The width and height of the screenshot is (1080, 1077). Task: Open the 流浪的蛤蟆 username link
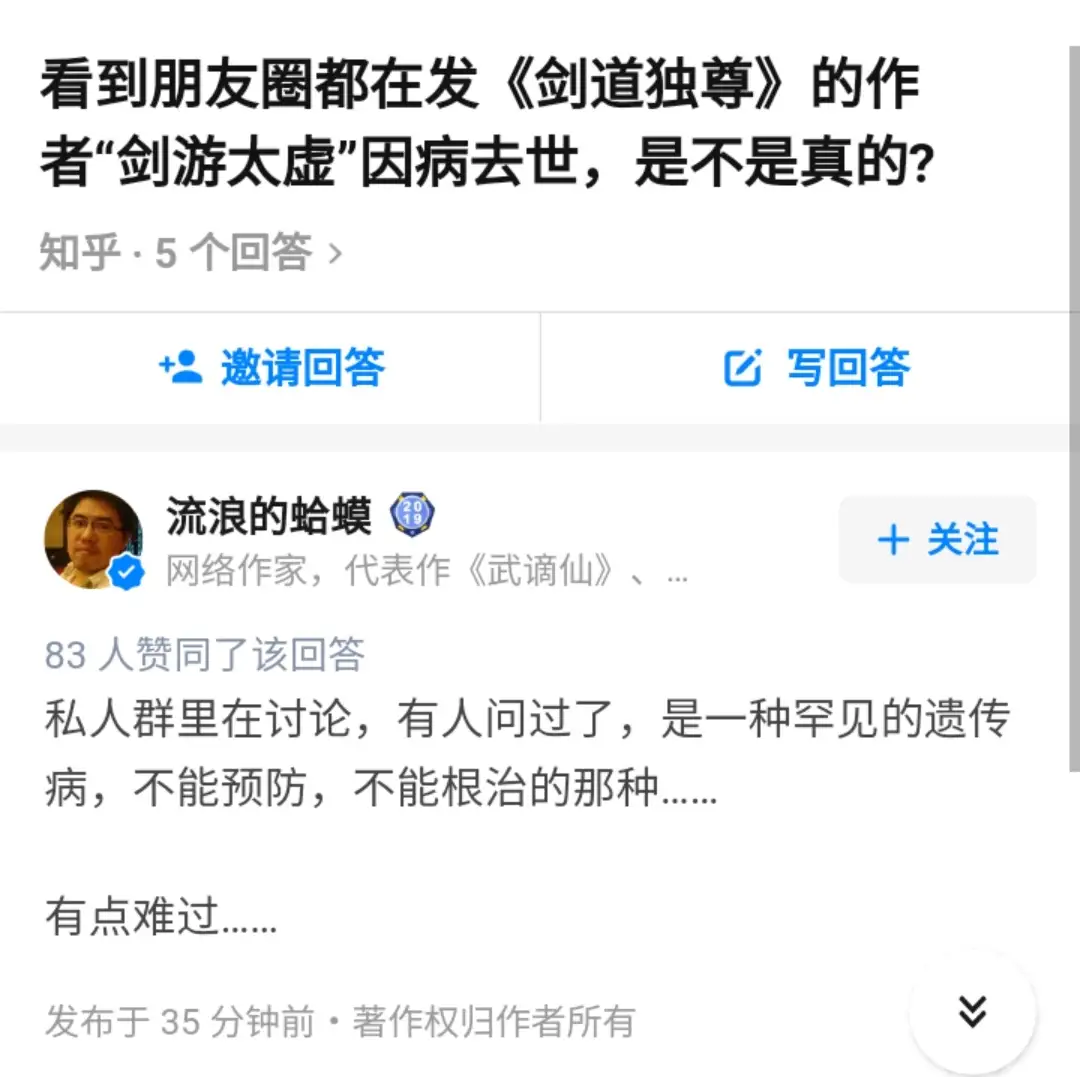tap(268, 517)
